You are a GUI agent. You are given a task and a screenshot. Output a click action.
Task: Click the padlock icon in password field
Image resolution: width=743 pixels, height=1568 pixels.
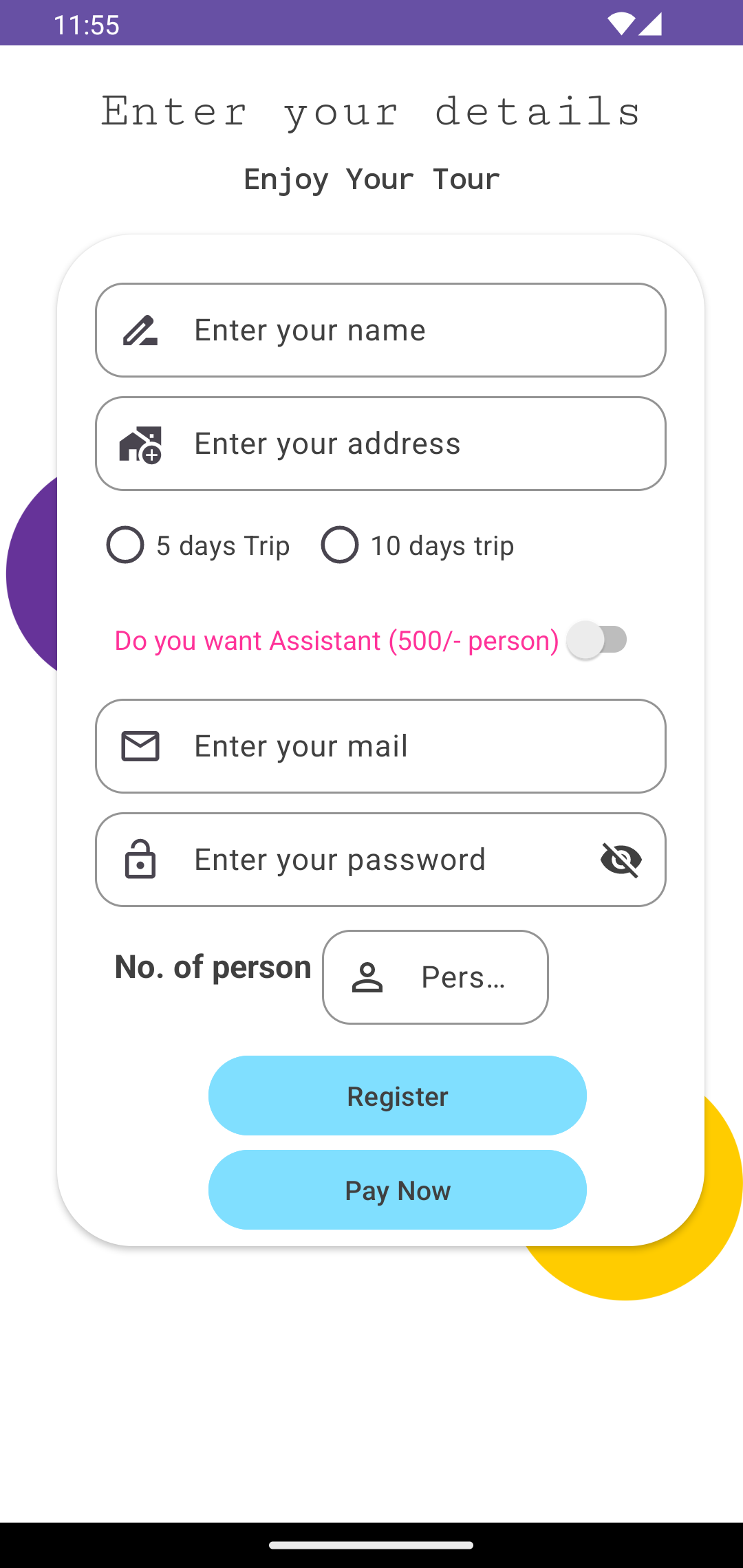click(x=141, y=859)
